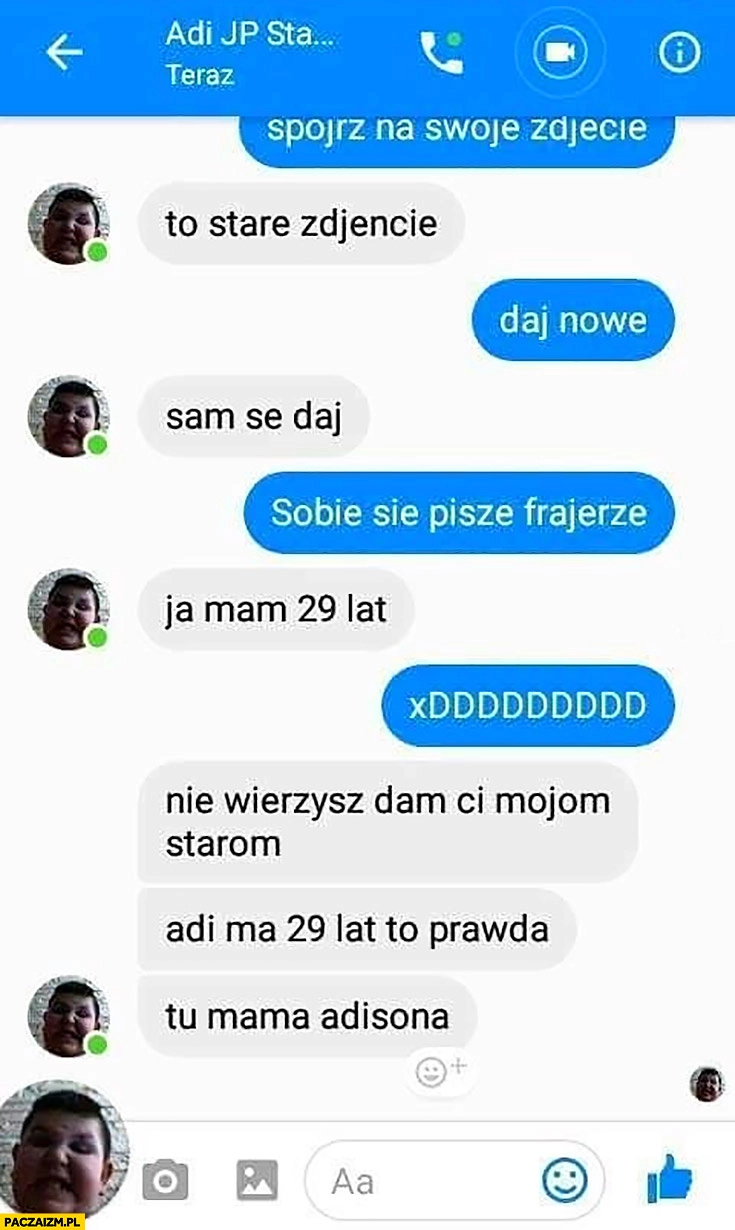Open conversation info details
Image resolution: width=735 pixels, height=1230 pixels.
[x=681, y=53]
